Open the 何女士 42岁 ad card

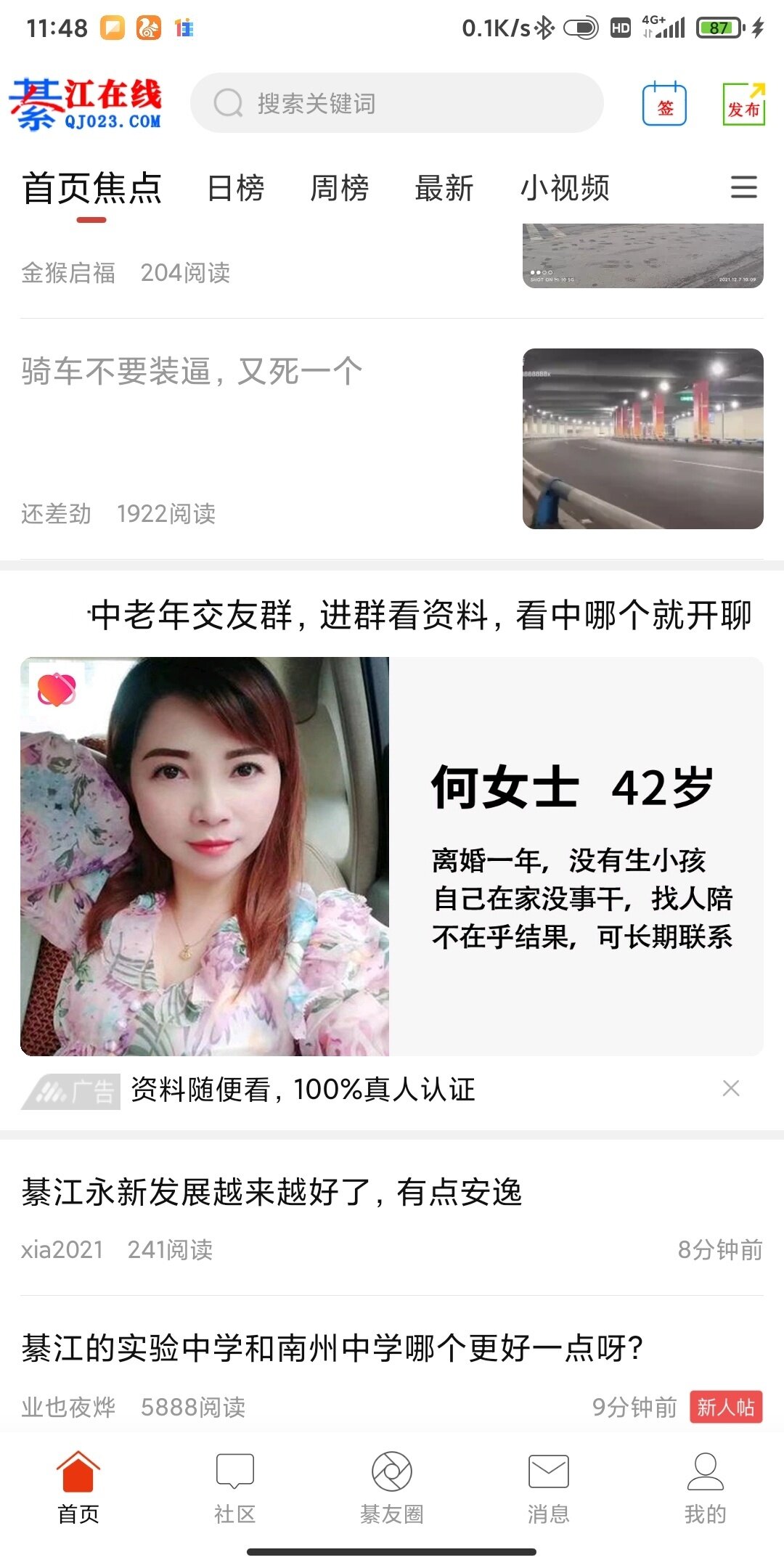[x=392, y=857]
